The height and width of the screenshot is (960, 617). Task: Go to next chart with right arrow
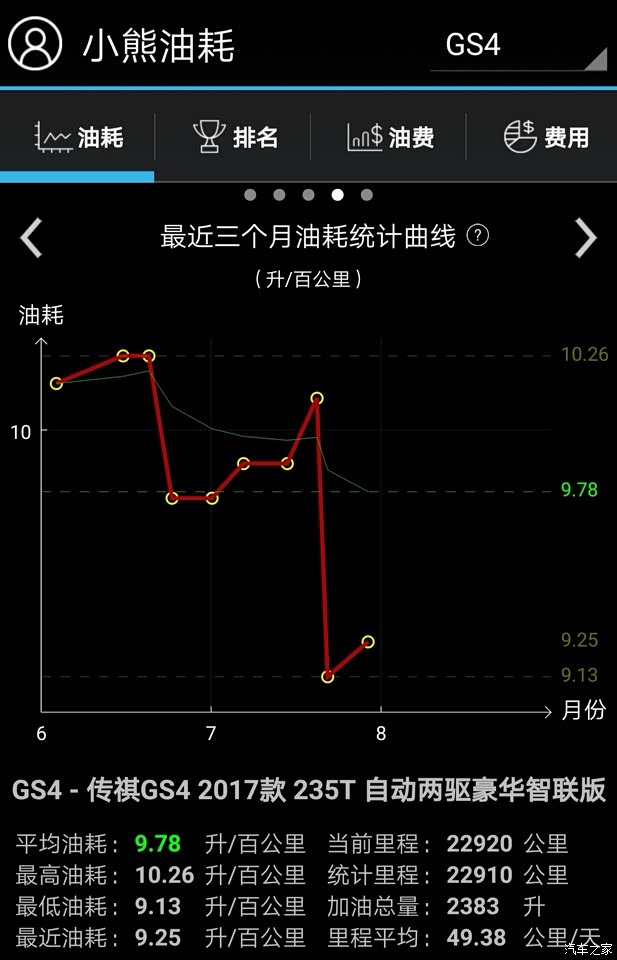[585, 238]
